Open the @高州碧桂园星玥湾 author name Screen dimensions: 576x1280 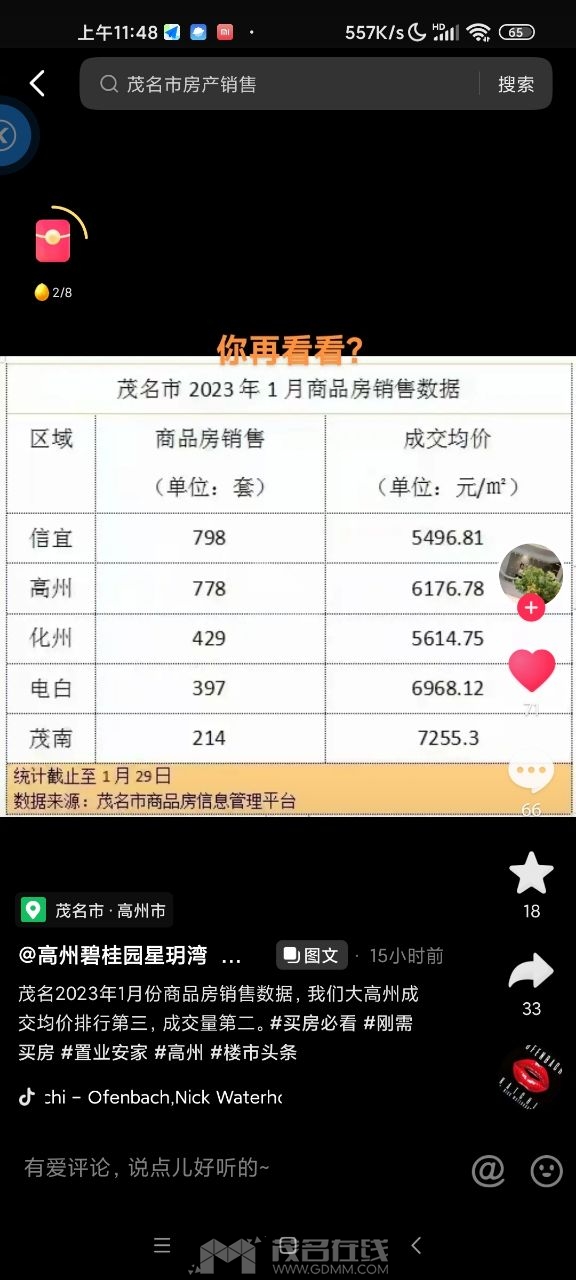click(130, 956)
